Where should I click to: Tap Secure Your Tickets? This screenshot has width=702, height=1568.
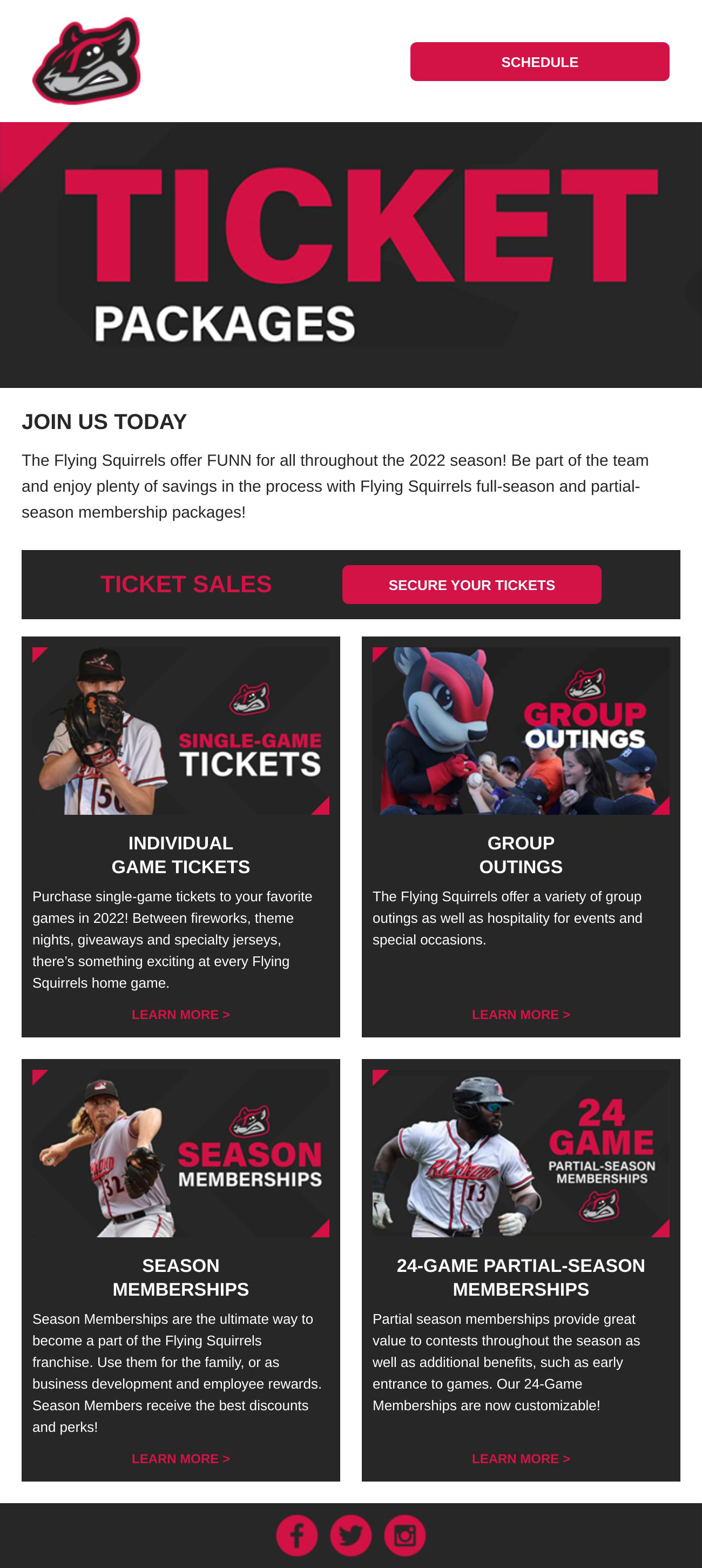coord(471,584)
